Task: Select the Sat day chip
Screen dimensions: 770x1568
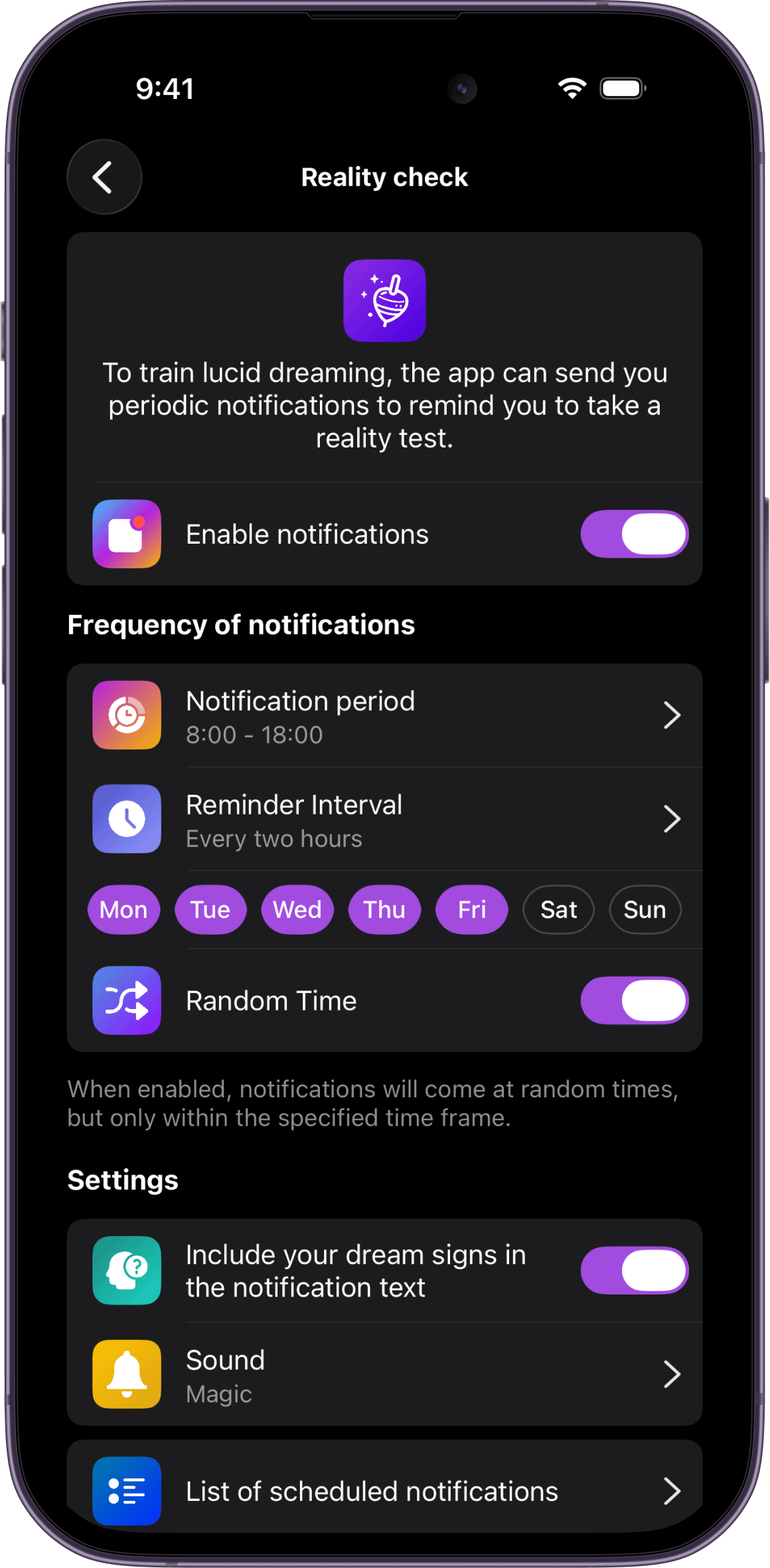Action: (x=559, y=909)
